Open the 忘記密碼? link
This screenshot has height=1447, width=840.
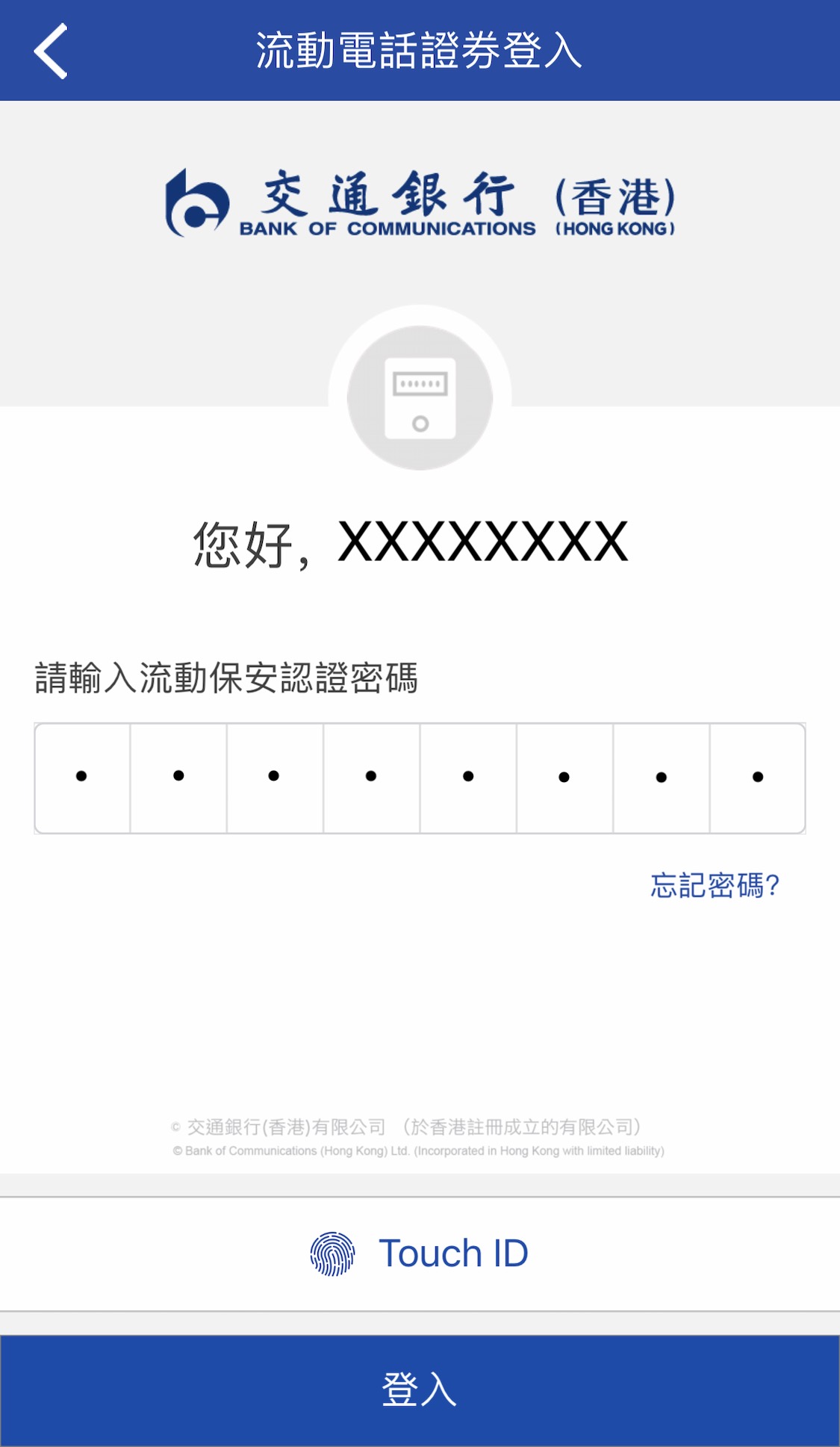[x=715, y=886]
